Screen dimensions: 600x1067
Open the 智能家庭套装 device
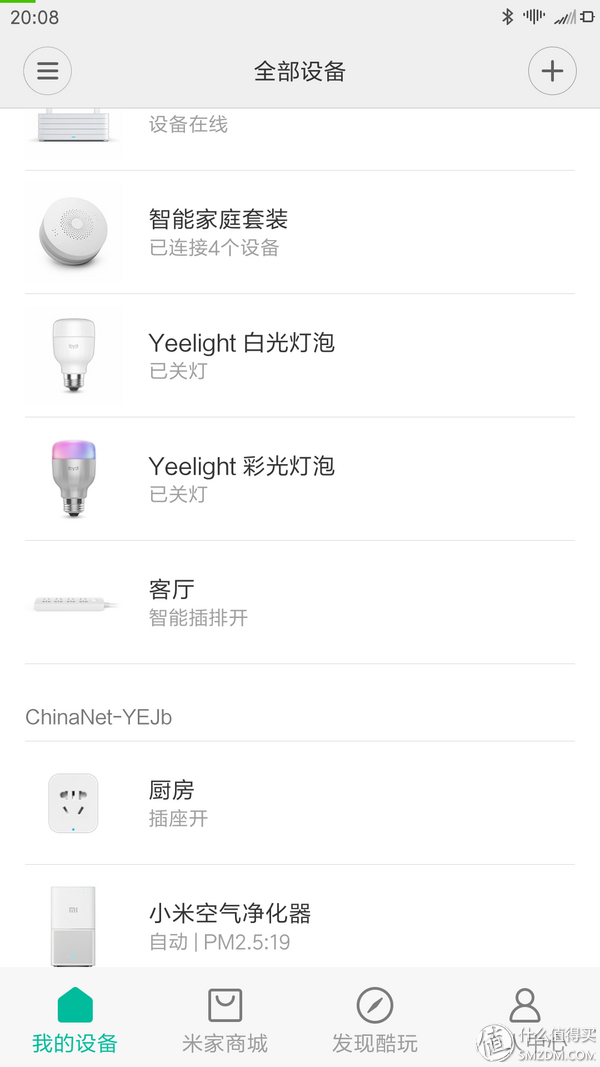[300, 232]
